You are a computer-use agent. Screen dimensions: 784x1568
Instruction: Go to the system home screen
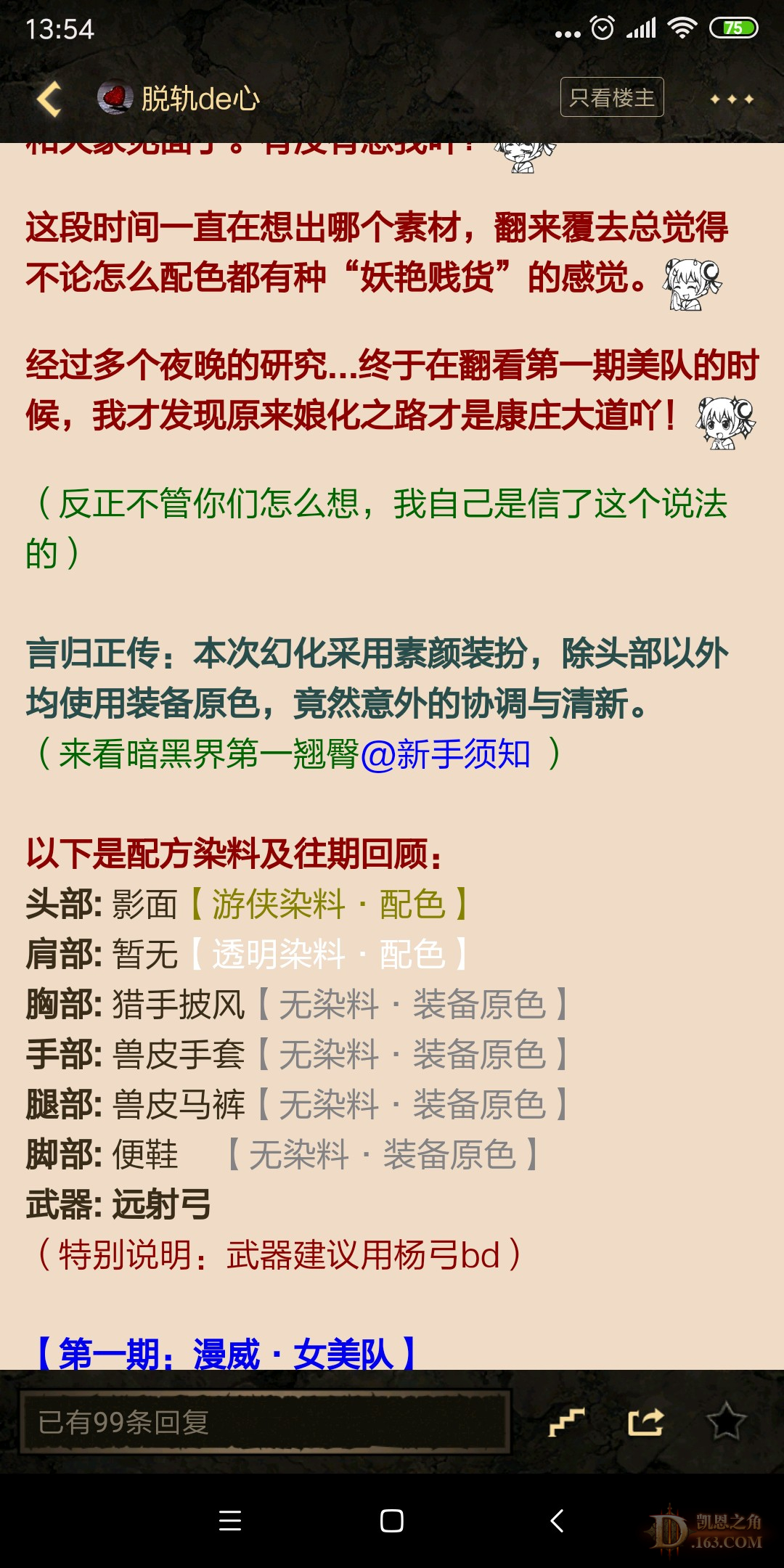point(392,1521)
